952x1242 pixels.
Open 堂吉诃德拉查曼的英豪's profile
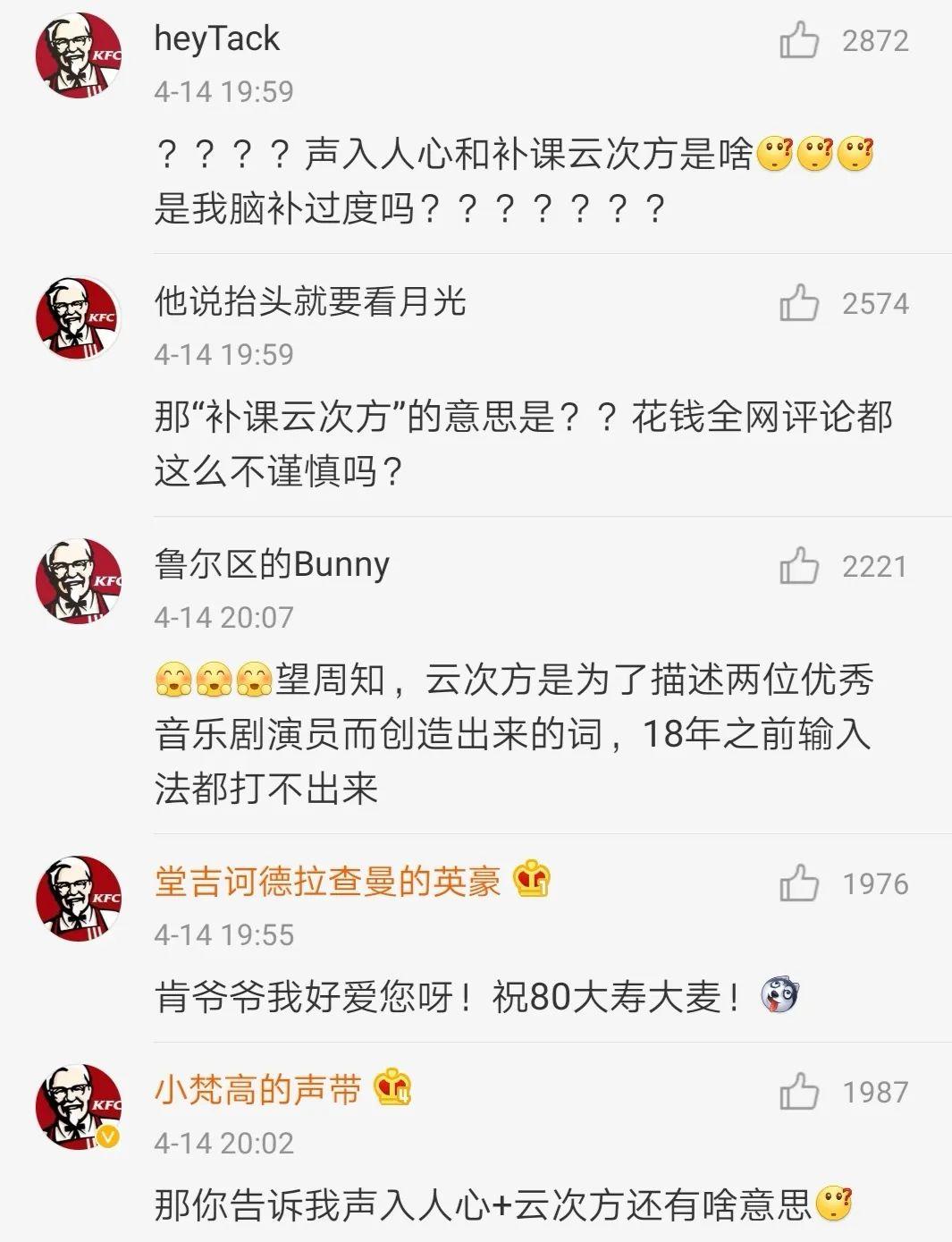click(x=327, y=883)
